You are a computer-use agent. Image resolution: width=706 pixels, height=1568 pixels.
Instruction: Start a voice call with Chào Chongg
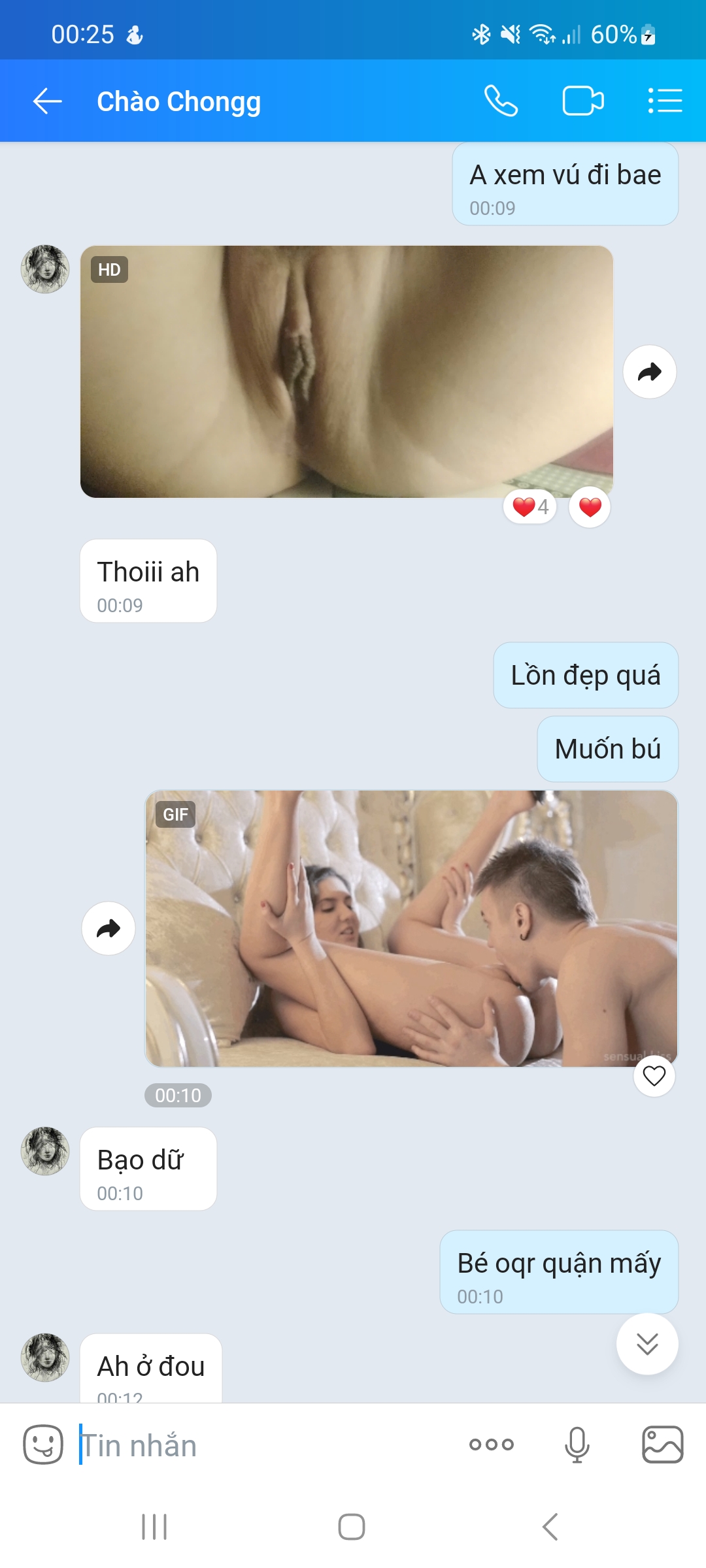pos(501,101)
